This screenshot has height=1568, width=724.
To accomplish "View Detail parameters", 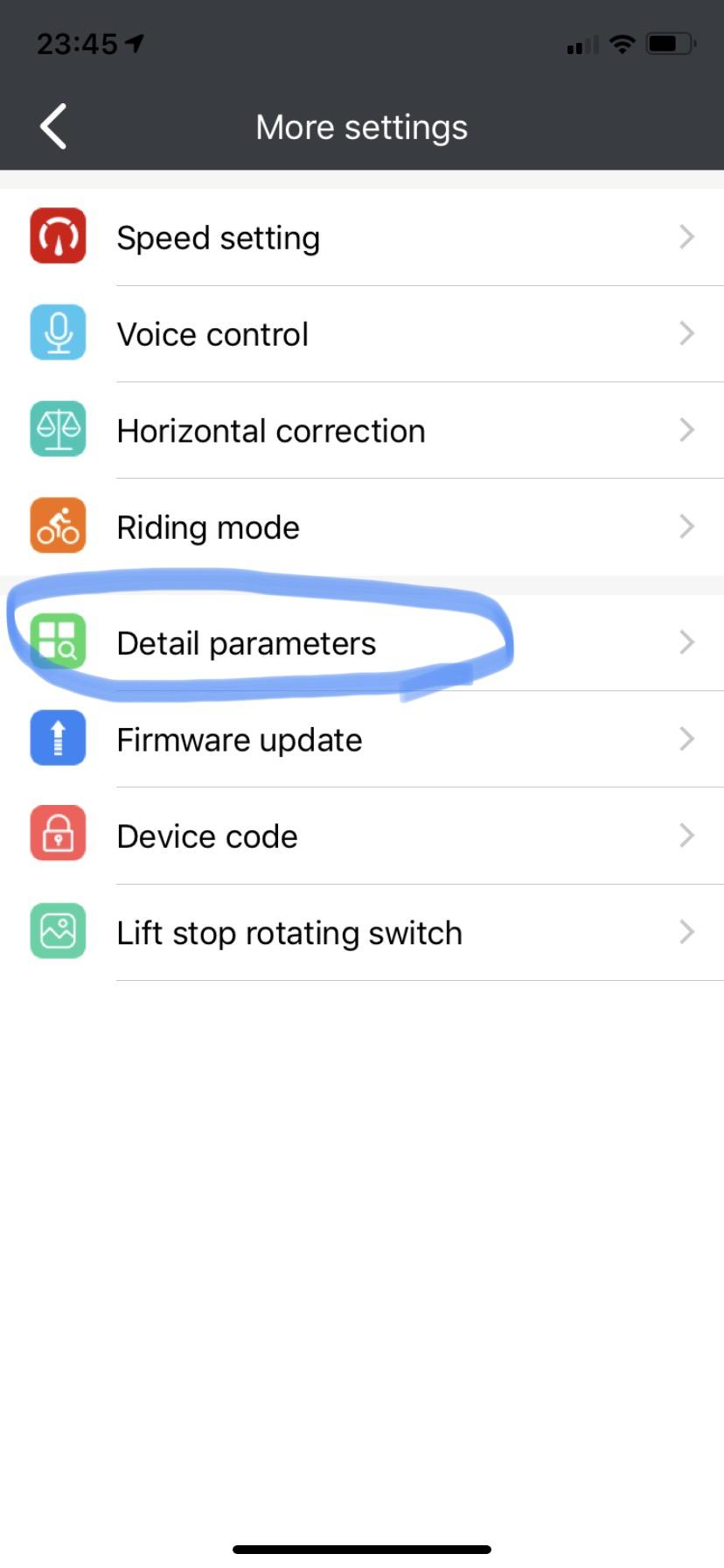I will coord(362,642).
